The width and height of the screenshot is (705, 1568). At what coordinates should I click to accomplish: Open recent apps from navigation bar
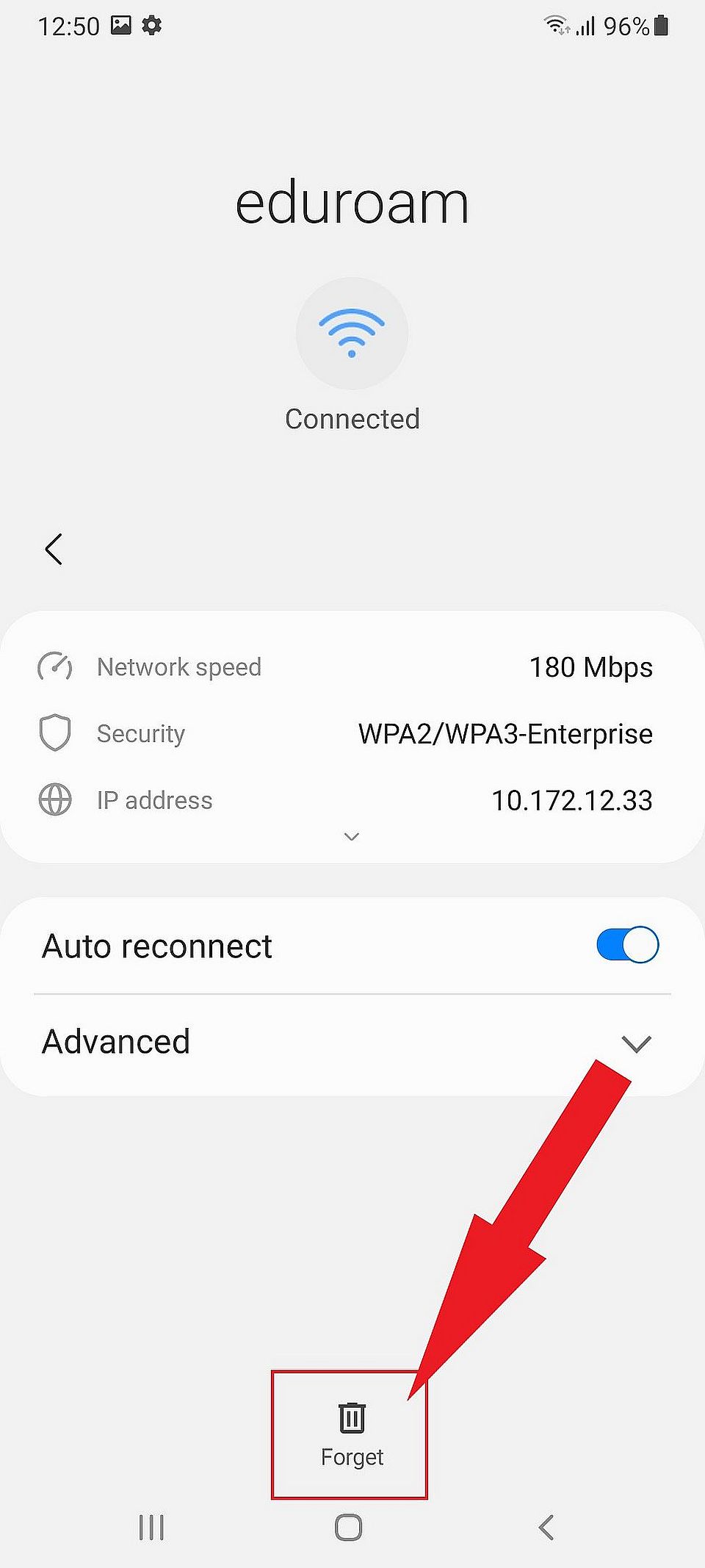pos(151,1527)
